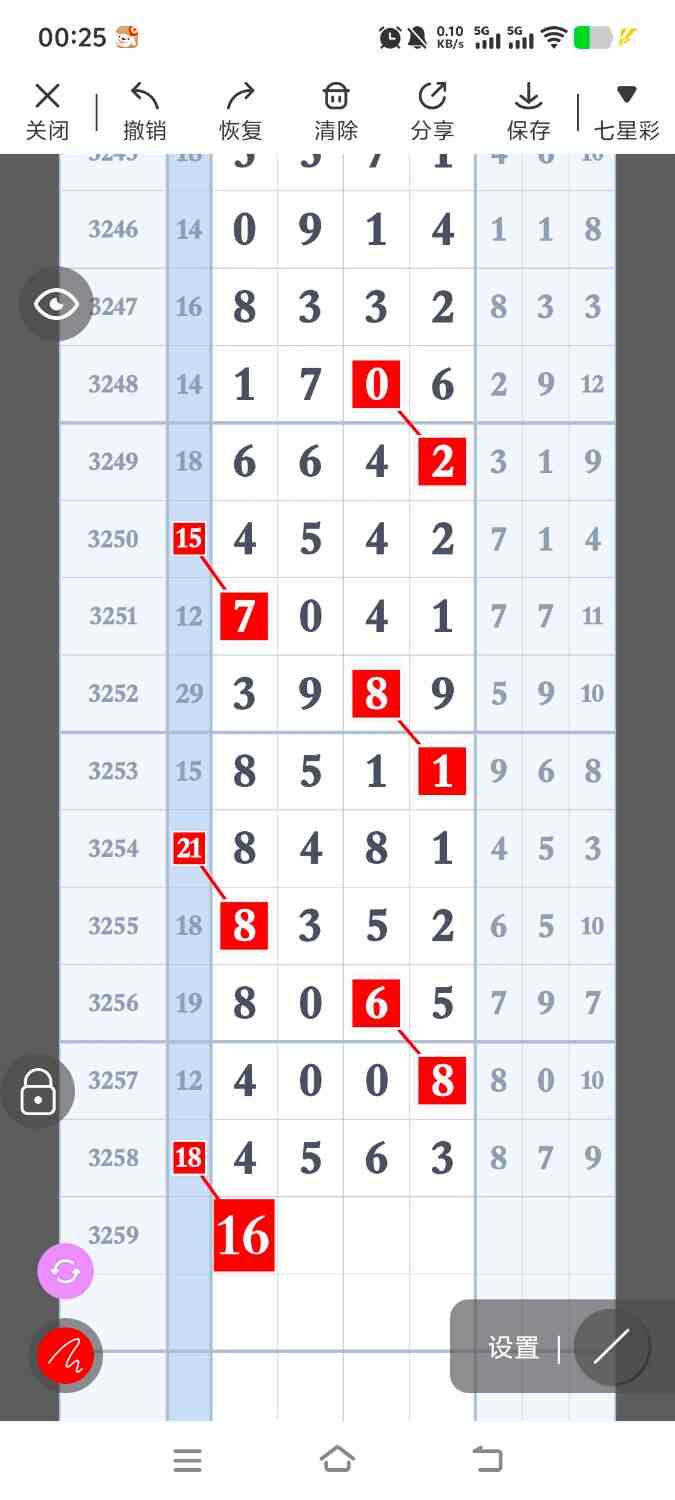Toggle the eye visibility button
675x1500 pixels.
click(56, 304)
